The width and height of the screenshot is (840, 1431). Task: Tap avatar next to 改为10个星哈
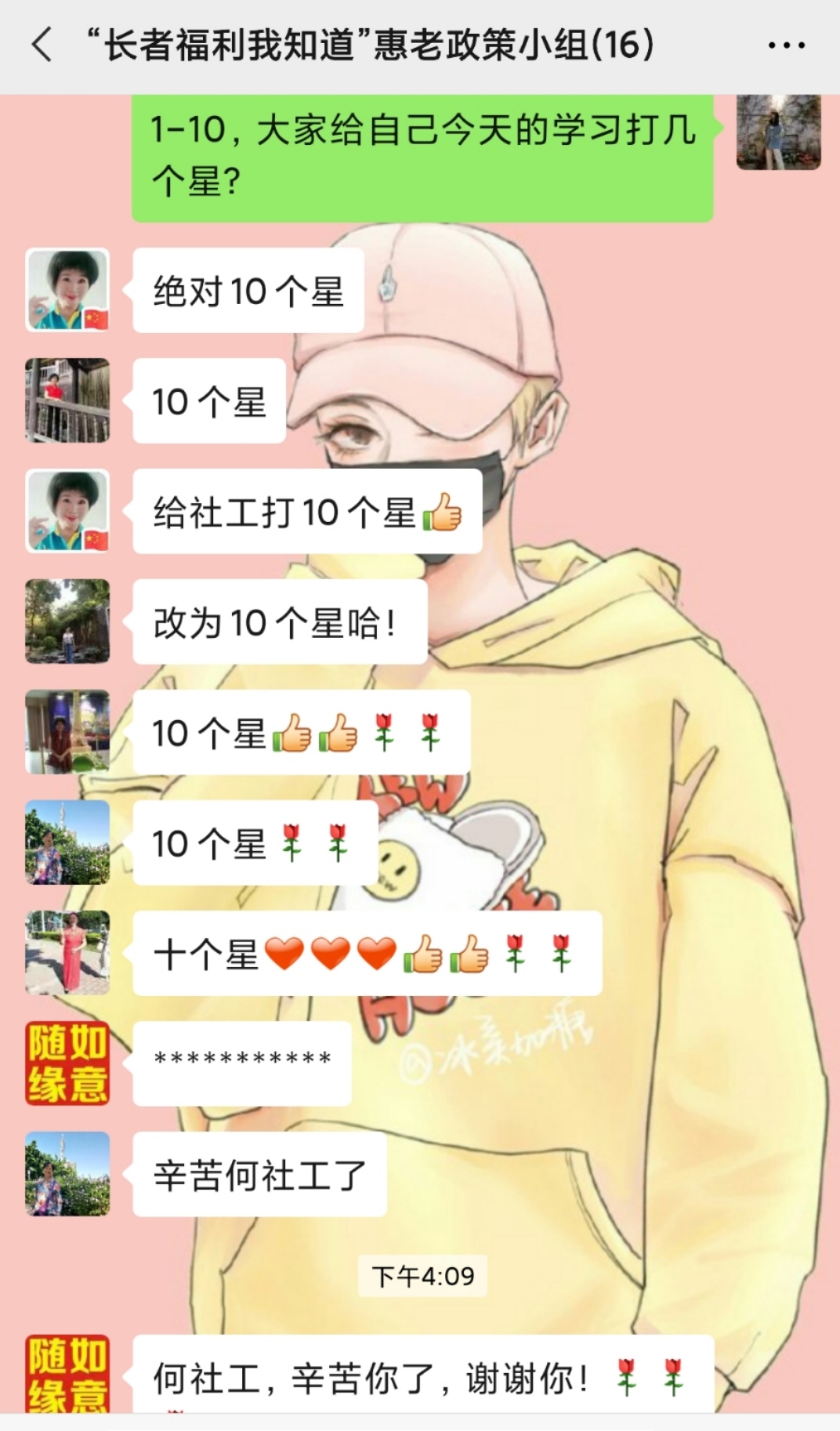tap(67, 621)
